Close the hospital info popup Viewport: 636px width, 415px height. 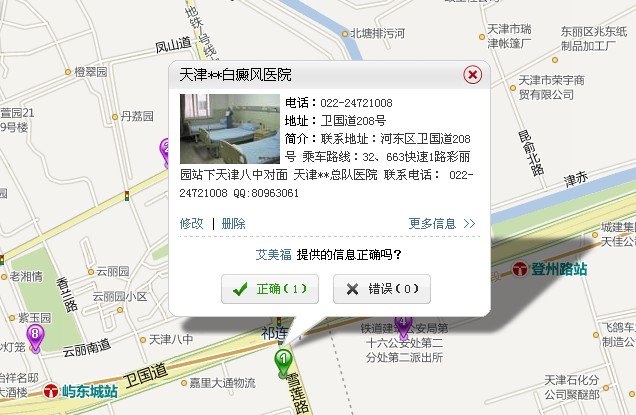(x=473, y=75)
